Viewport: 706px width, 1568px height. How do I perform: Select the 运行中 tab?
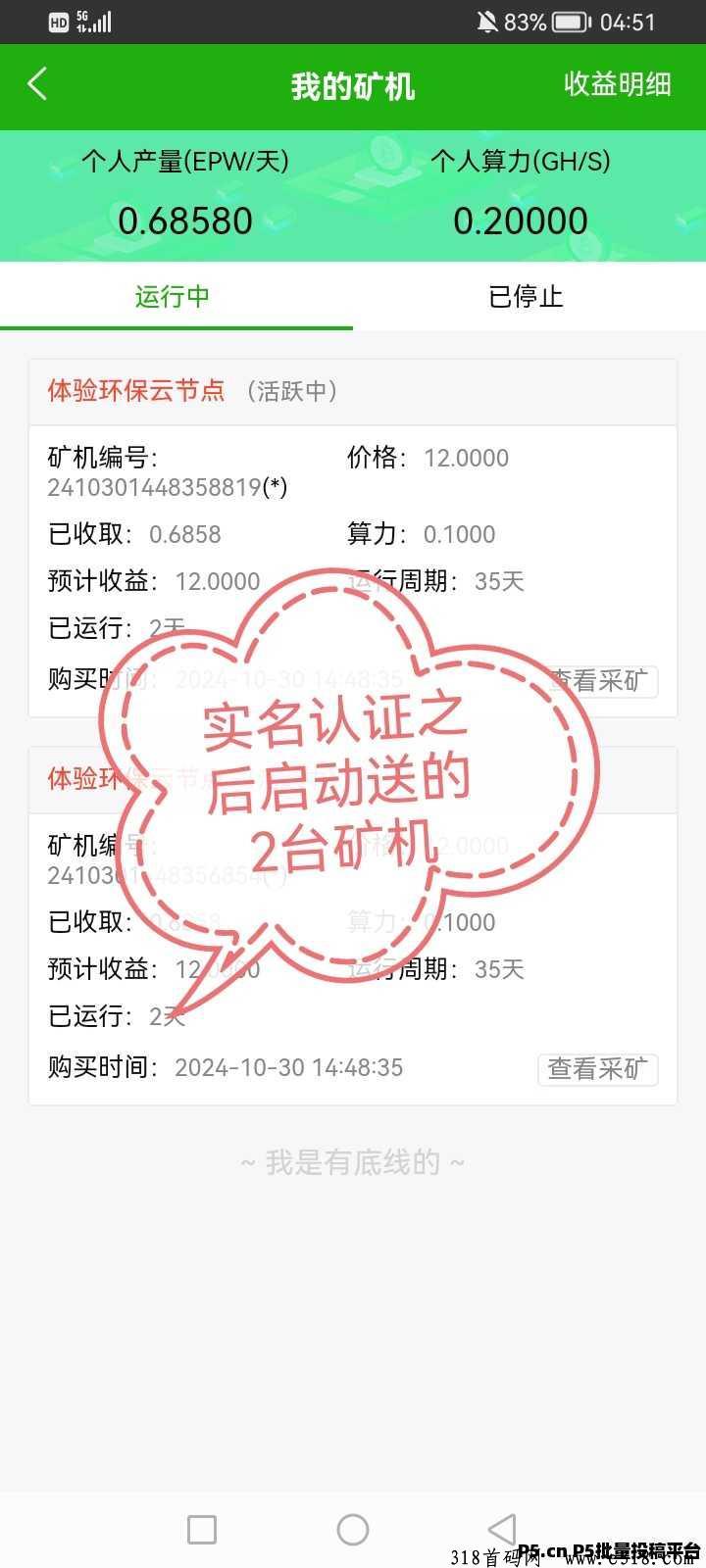(x=174, y=296)
